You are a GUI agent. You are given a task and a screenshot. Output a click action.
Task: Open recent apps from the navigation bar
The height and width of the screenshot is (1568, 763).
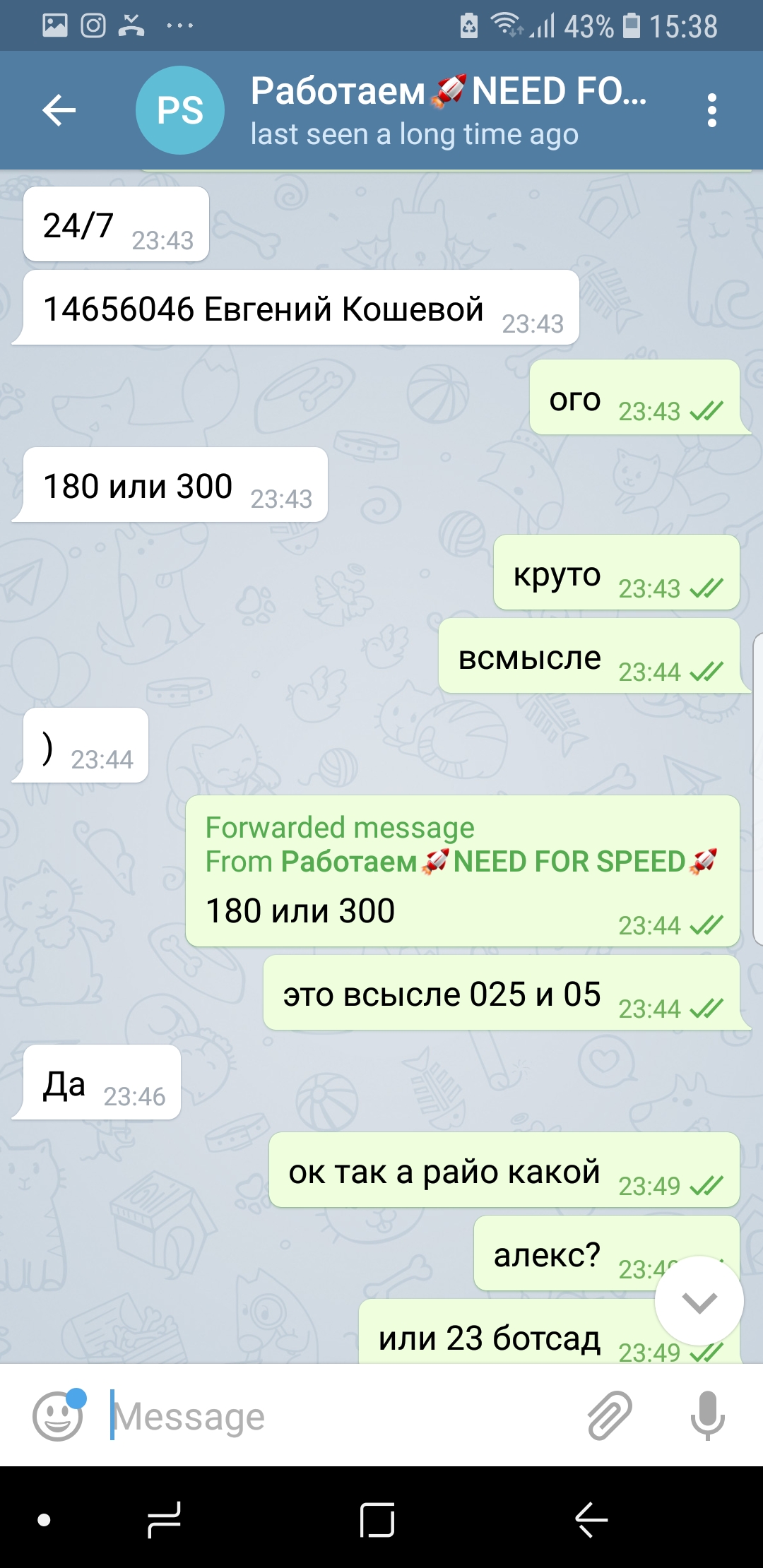[x=165, y=1519]
